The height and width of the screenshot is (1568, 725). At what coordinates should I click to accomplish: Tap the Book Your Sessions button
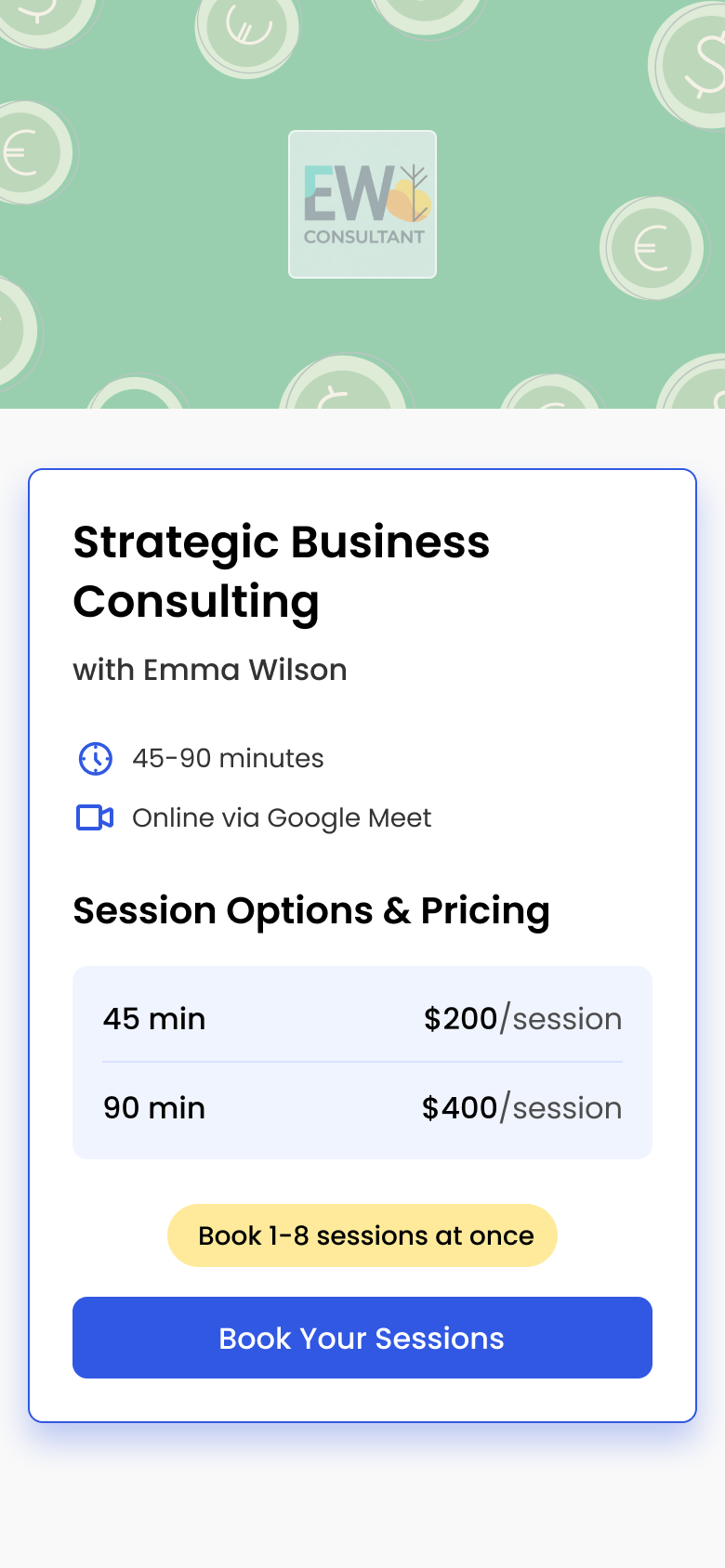click(x=362, y=1337)
